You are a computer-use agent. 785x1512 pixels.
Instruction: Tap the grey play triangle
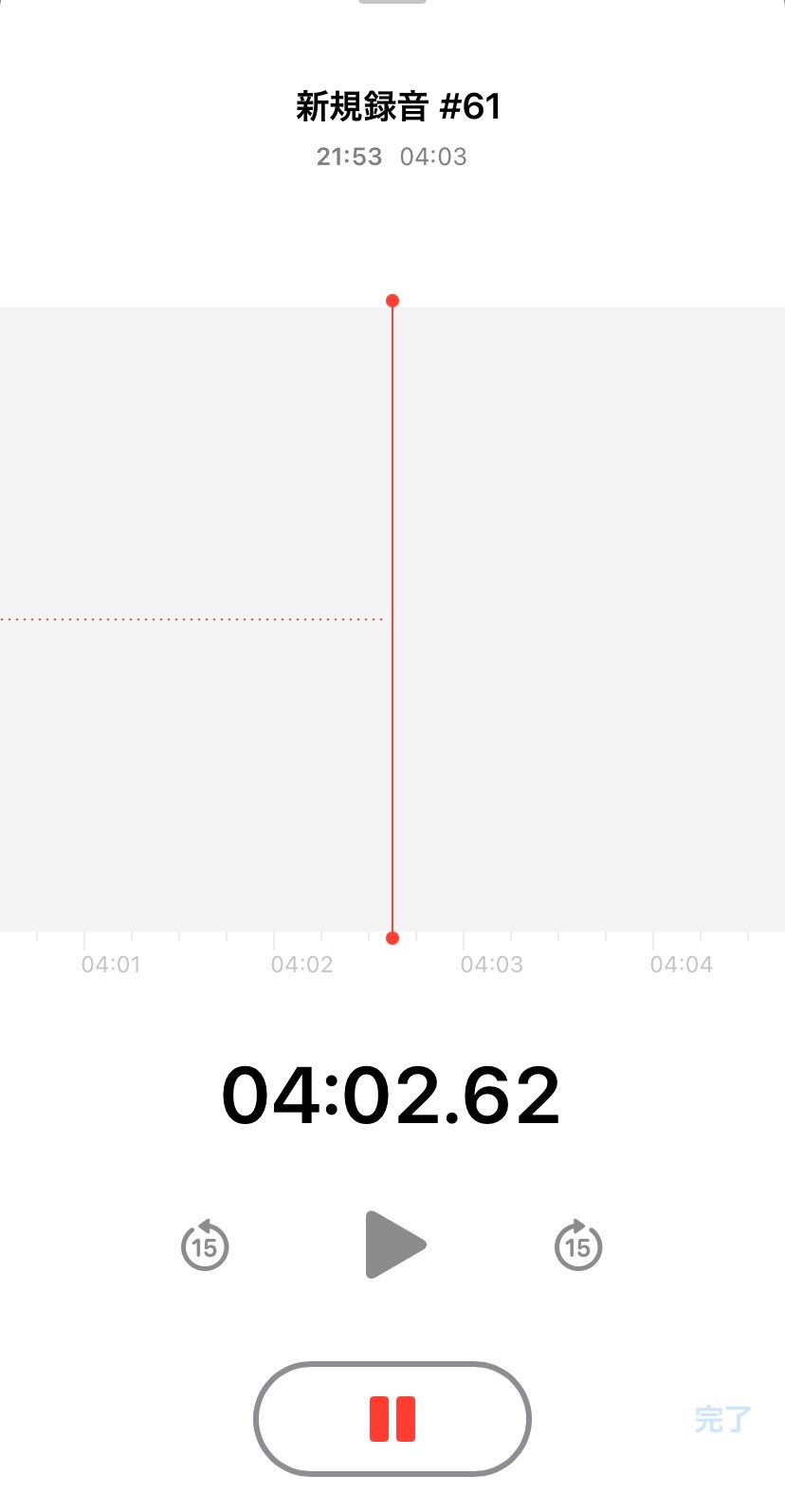(394, 1245)
